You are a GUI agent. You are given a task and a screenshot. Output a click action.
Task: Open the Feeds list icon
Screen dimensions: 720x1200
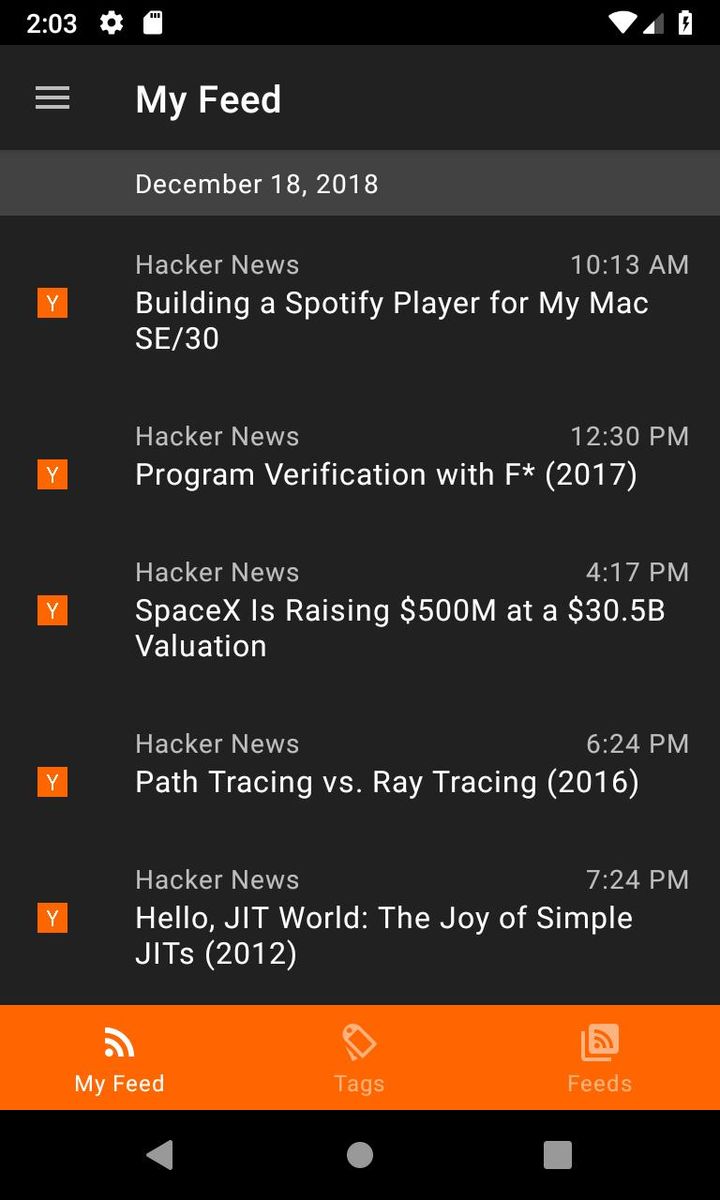coord(598,1043)
